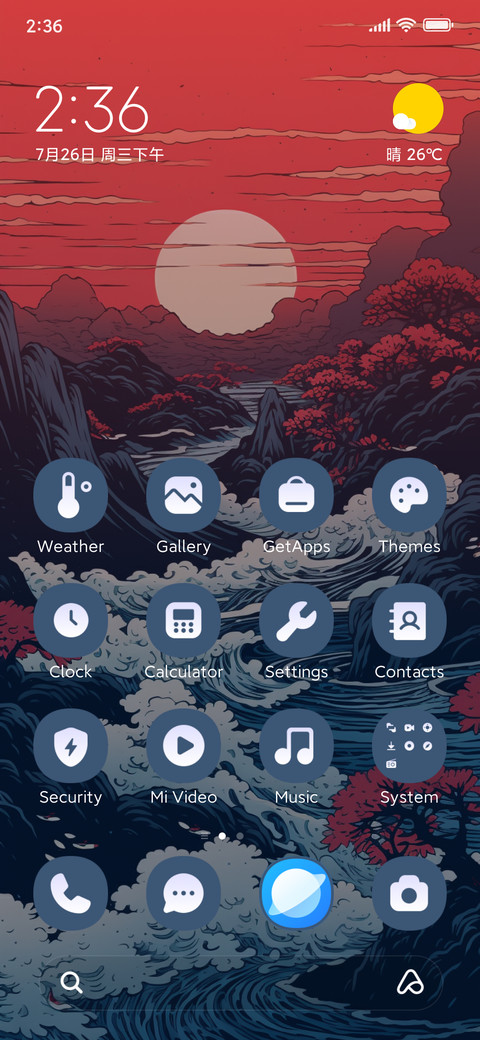Tap the assistant icon in the search bar
This screenshot has width=480, height=1040.
tap(410, 982)
